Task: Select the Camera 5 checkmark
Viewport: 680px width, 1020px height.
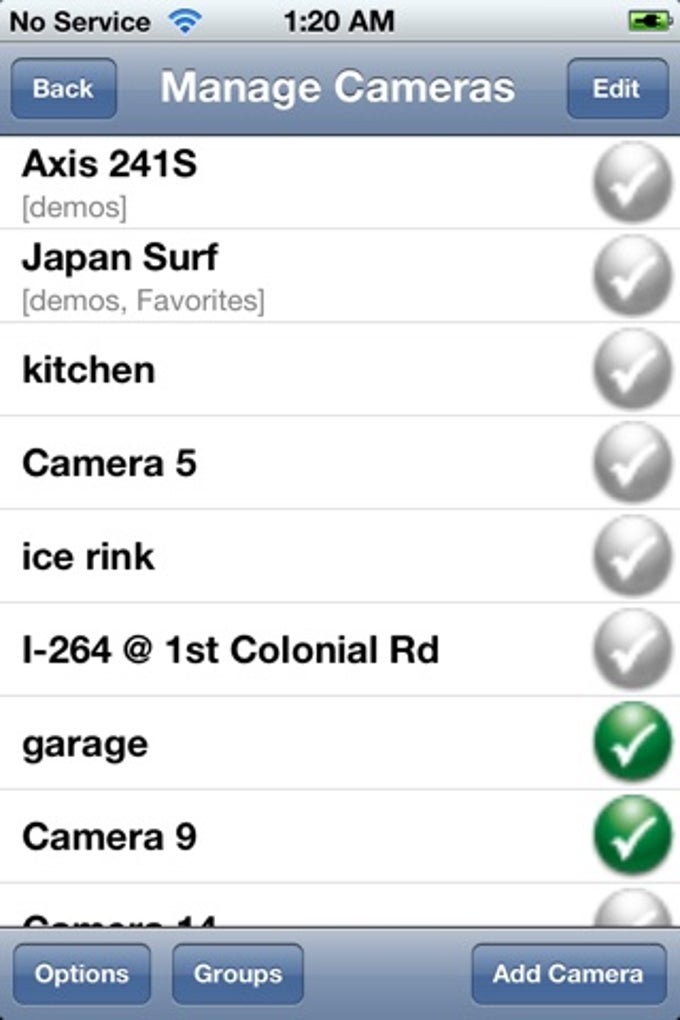Action: (x=632, y=462)
